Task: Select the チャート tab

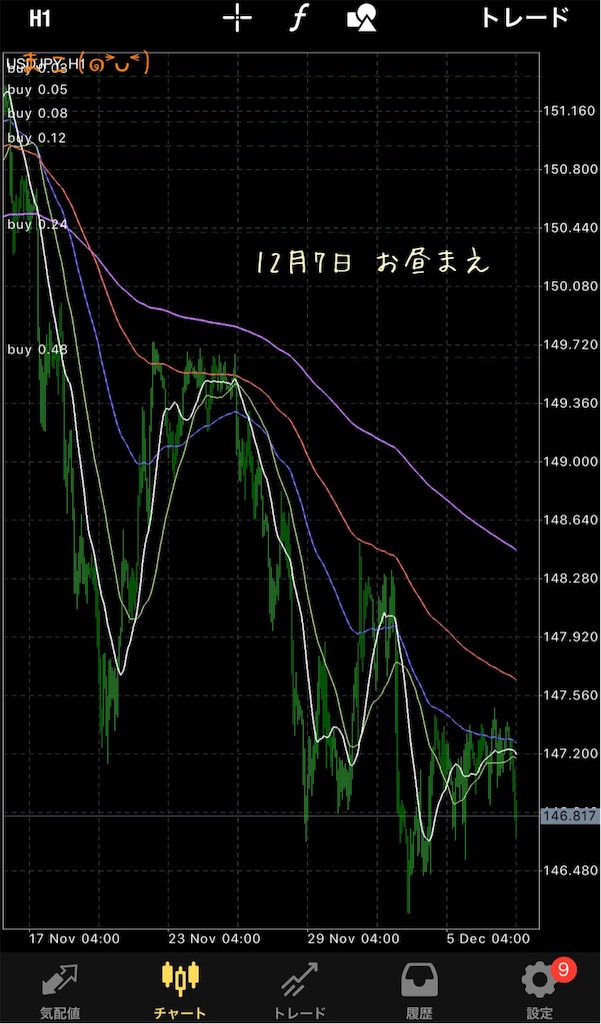Action: point(180,989)
